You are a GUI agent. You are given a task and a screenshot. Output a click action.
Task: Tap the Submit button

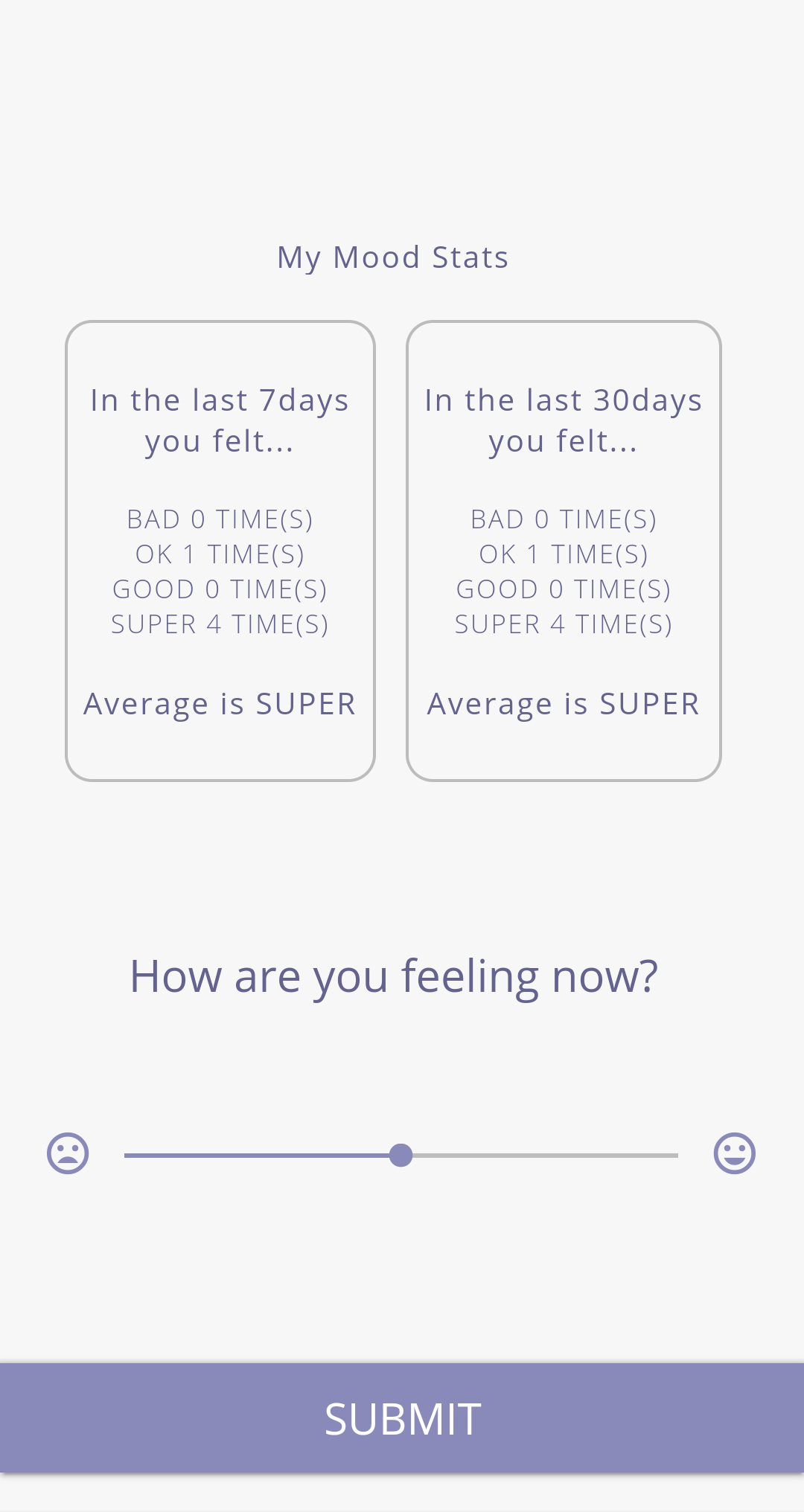(402, 1418)
